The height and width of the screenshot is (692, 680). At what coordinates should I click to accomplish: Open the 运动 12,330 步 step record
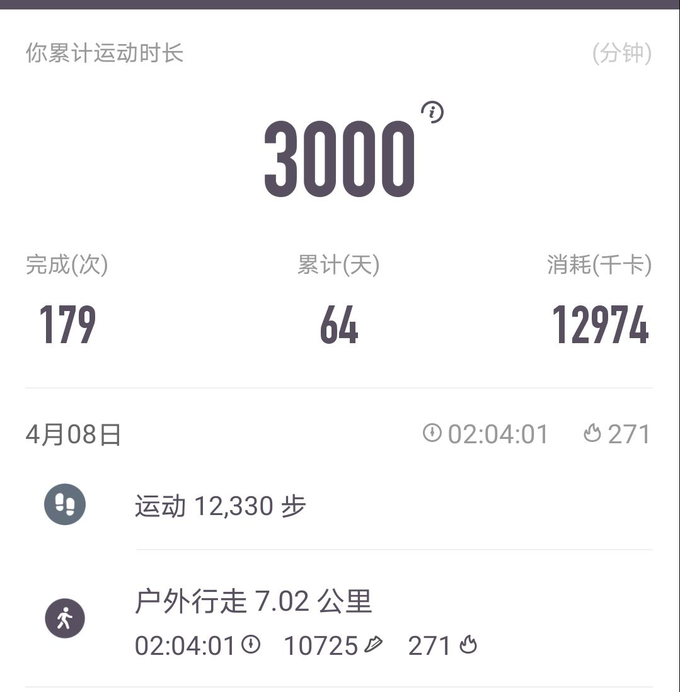220,506
